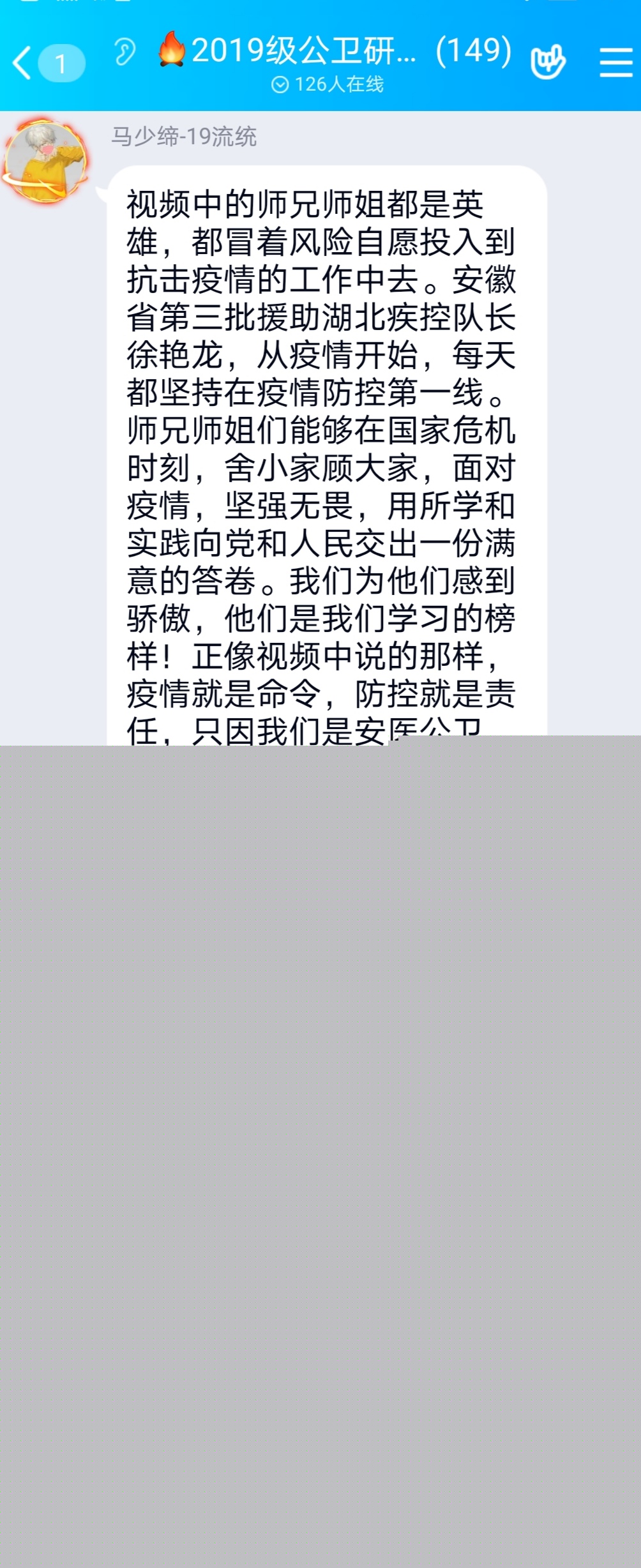The width and height of the screenshot is (641, 1568).
Task: Tap the ear listening mode icon
Action: point(124,52)
